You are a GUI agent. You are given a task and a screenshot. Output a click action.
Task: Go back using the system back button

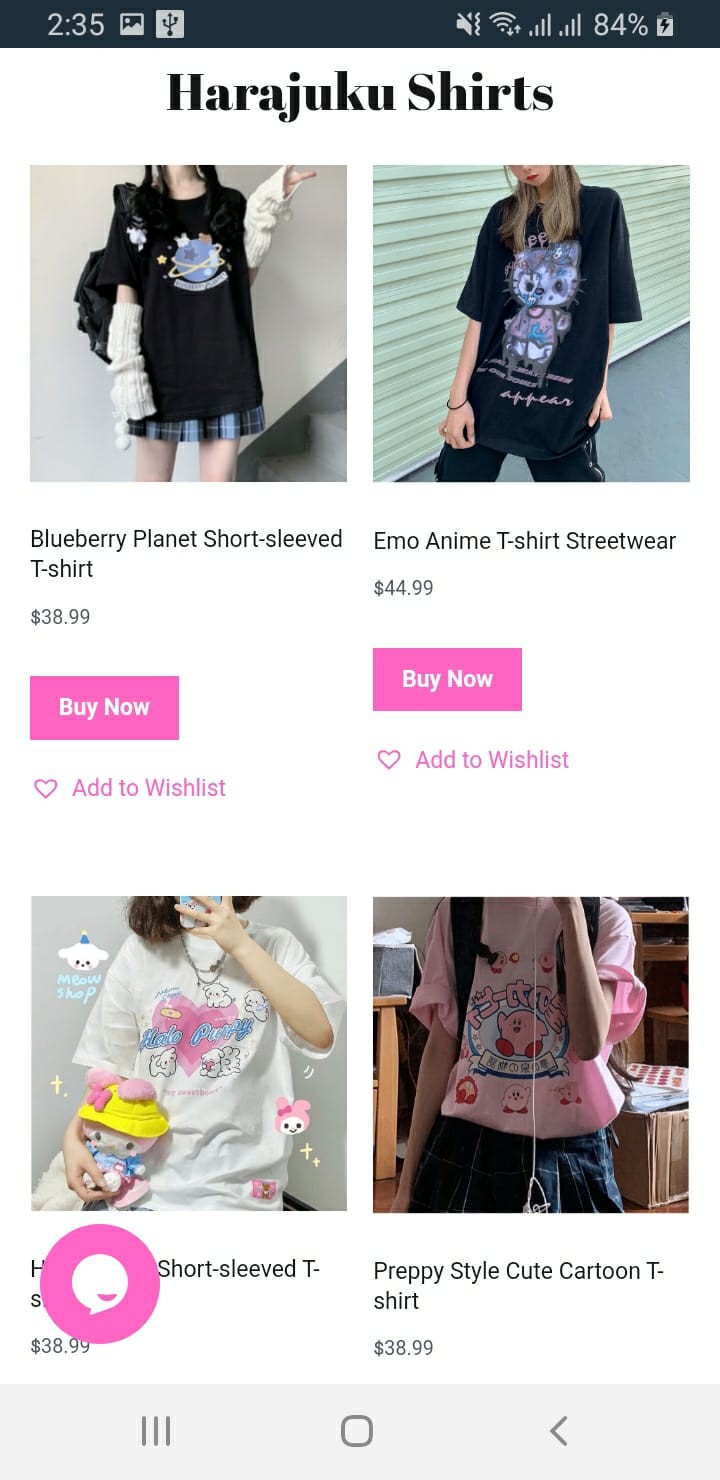[x=559, y=1431]
